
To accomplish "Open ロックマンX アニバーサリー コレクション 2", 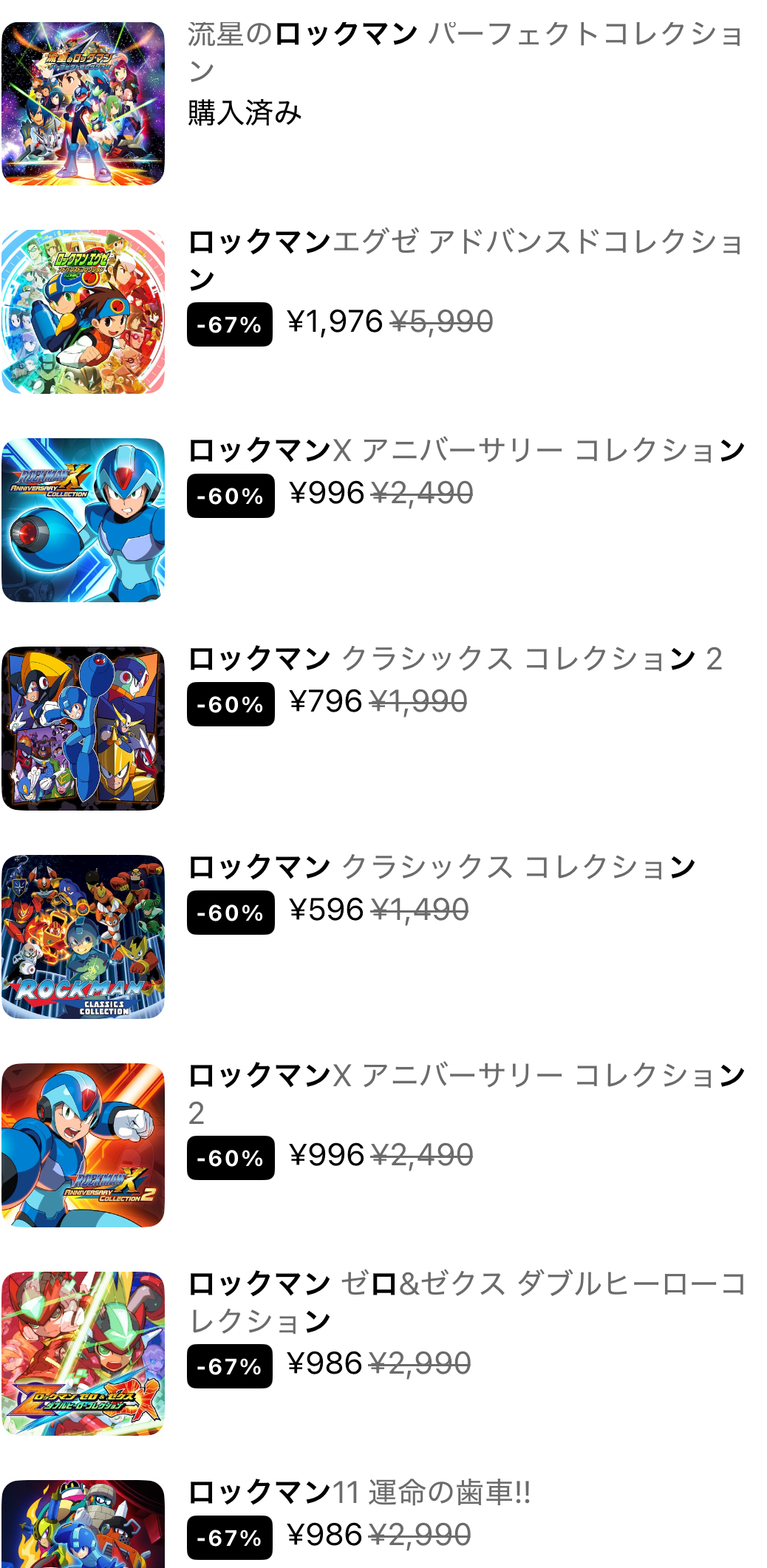I will tap(465, 1093).
